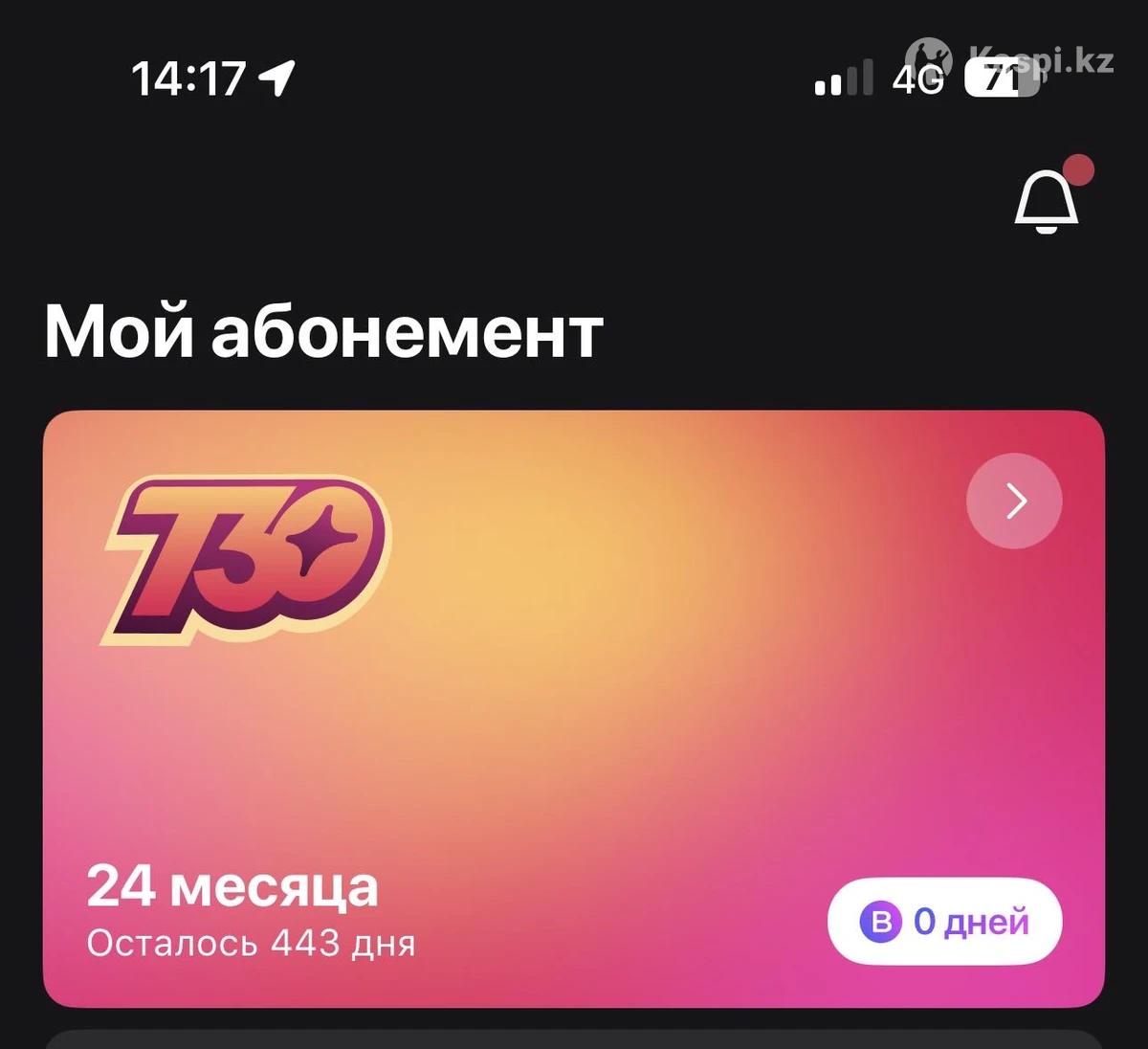Open the notifications bell
The image size is (1148, 1049).
pos(1047,201)
